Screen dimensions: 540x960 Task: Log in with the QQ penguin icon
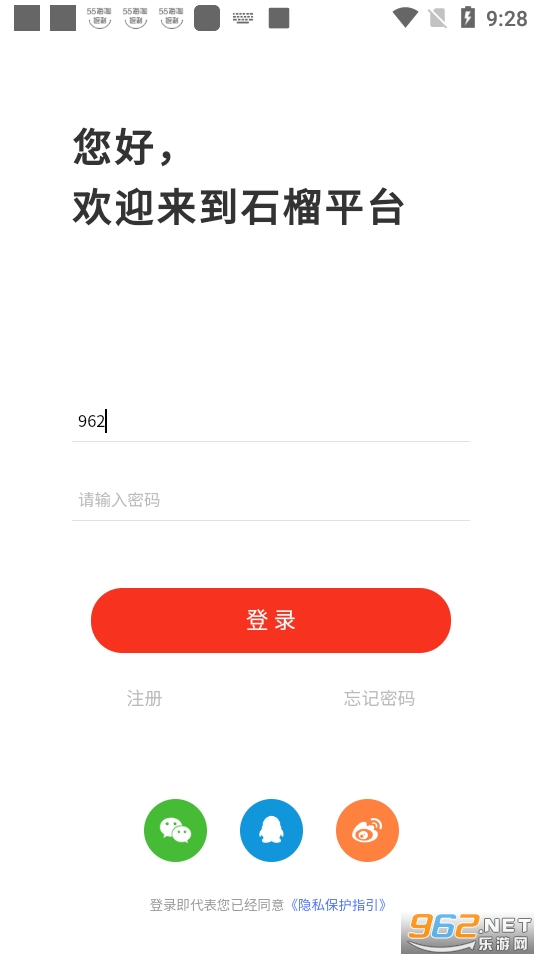pyautogui.click(x=271, y=830)
